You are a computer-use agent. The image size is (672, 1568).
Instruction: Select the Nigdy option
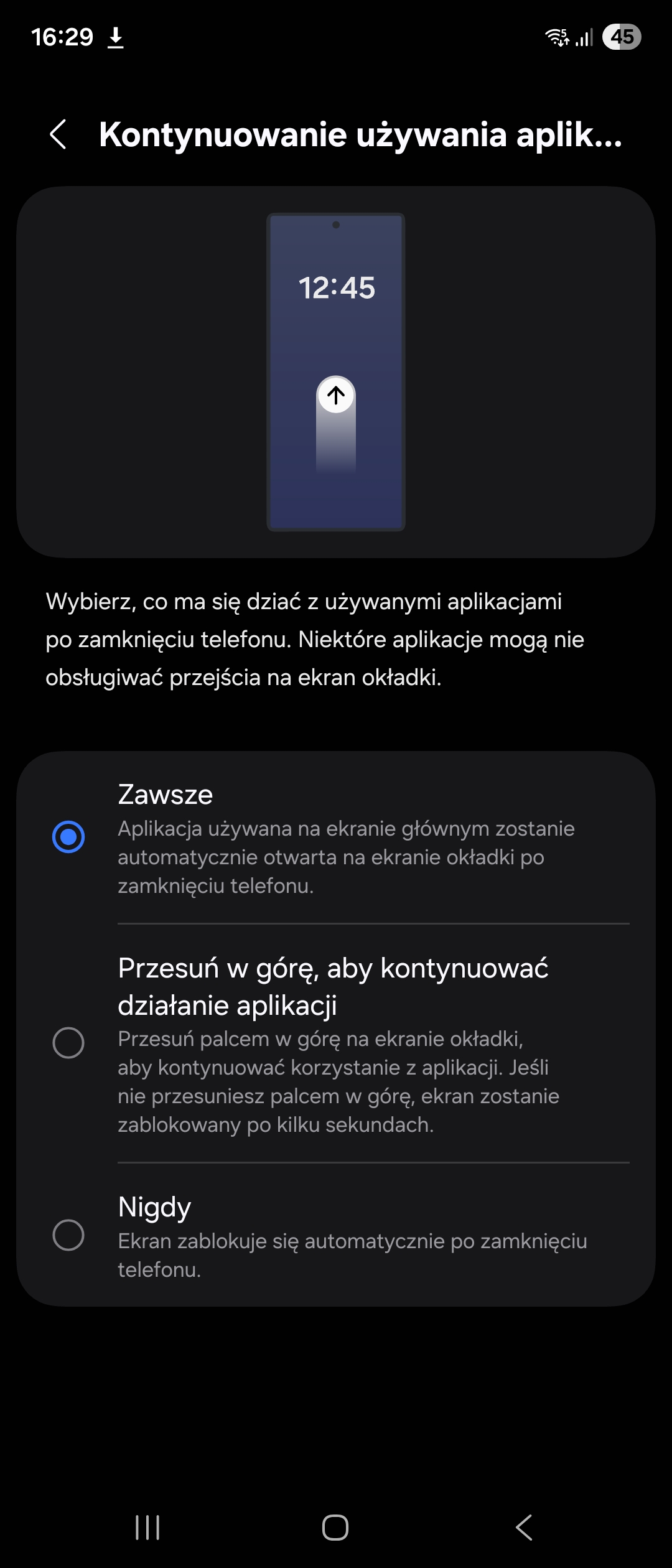point(68,1235)
